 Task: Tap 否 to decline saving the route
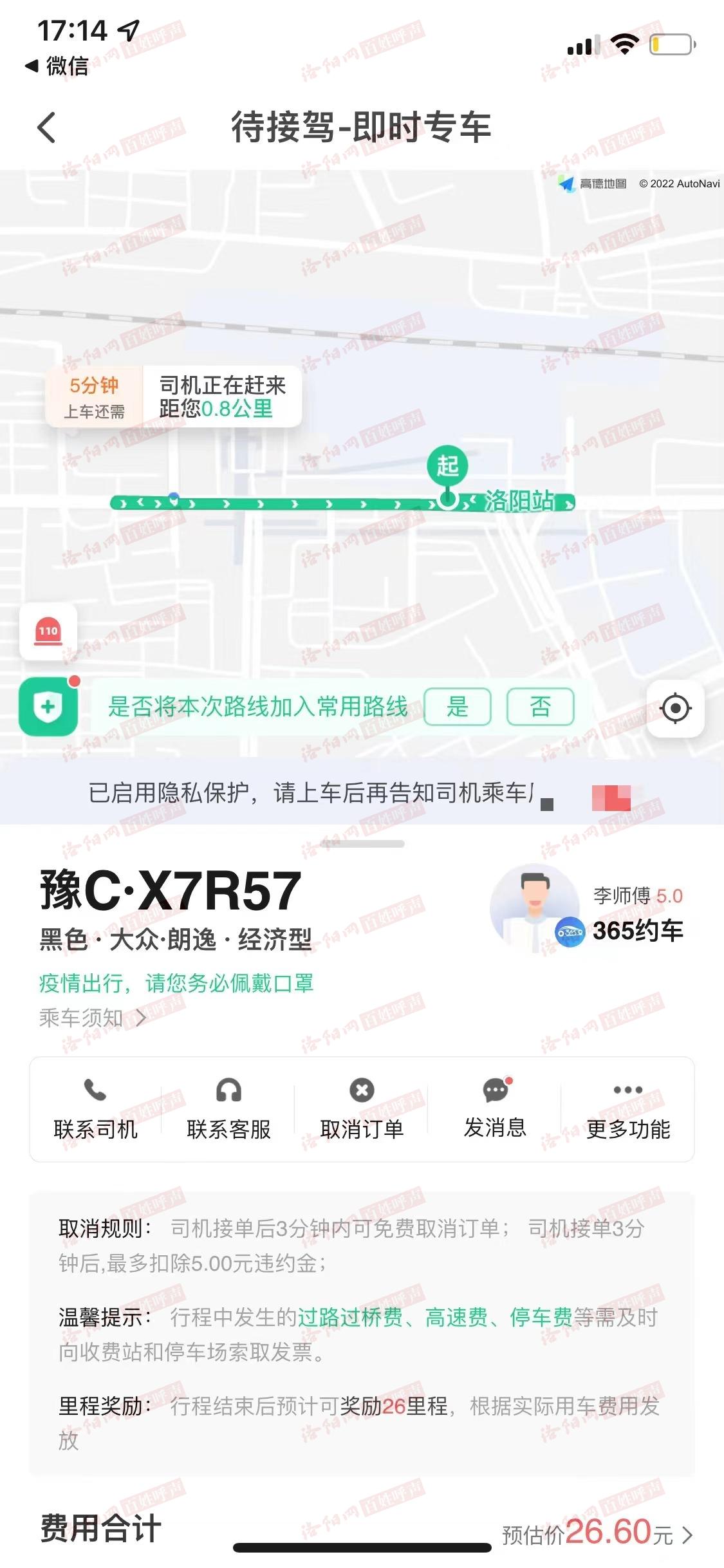[x=540, y=707]
